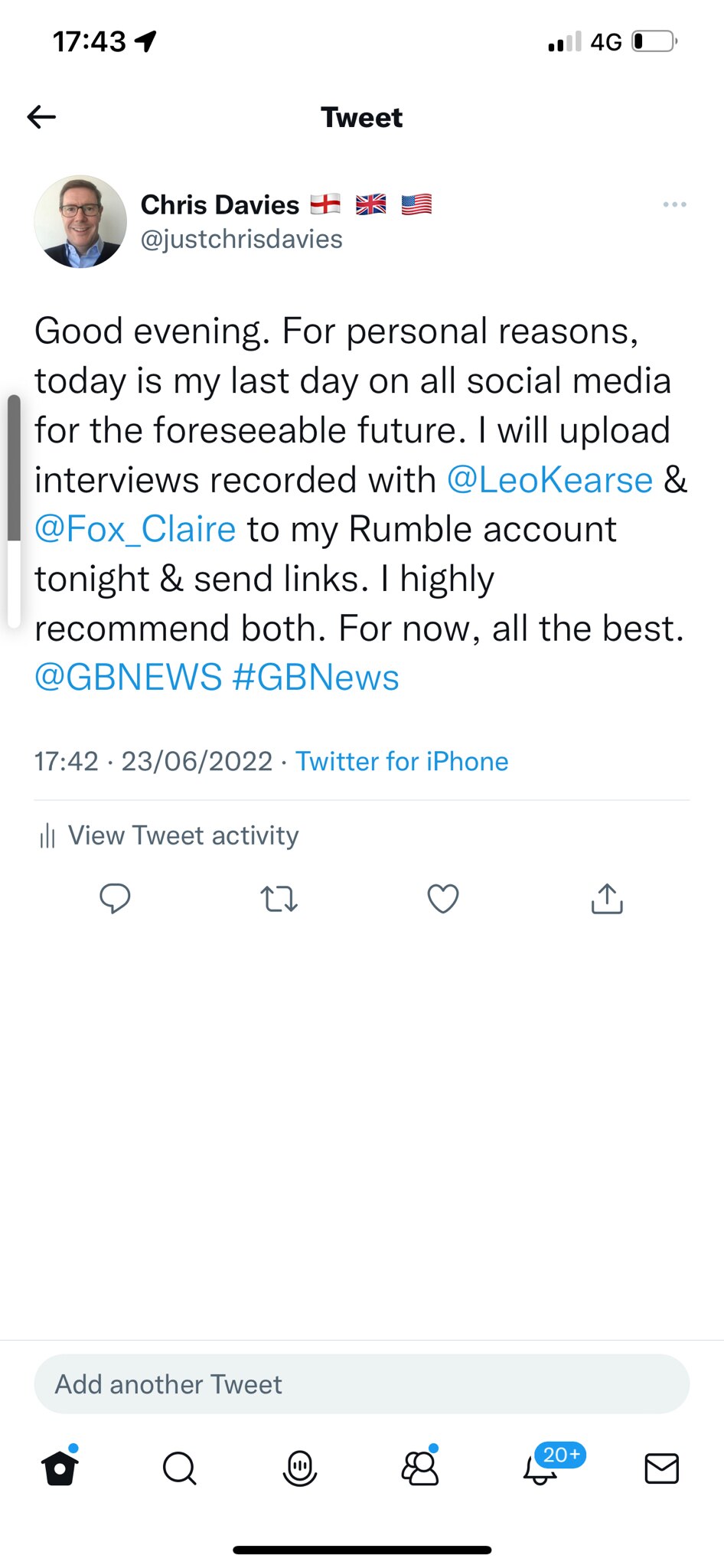Image resolution: width=724 pixels, height=1568 pixels.
Task: Open the notifications bell tab
Action: (540, 1468)
